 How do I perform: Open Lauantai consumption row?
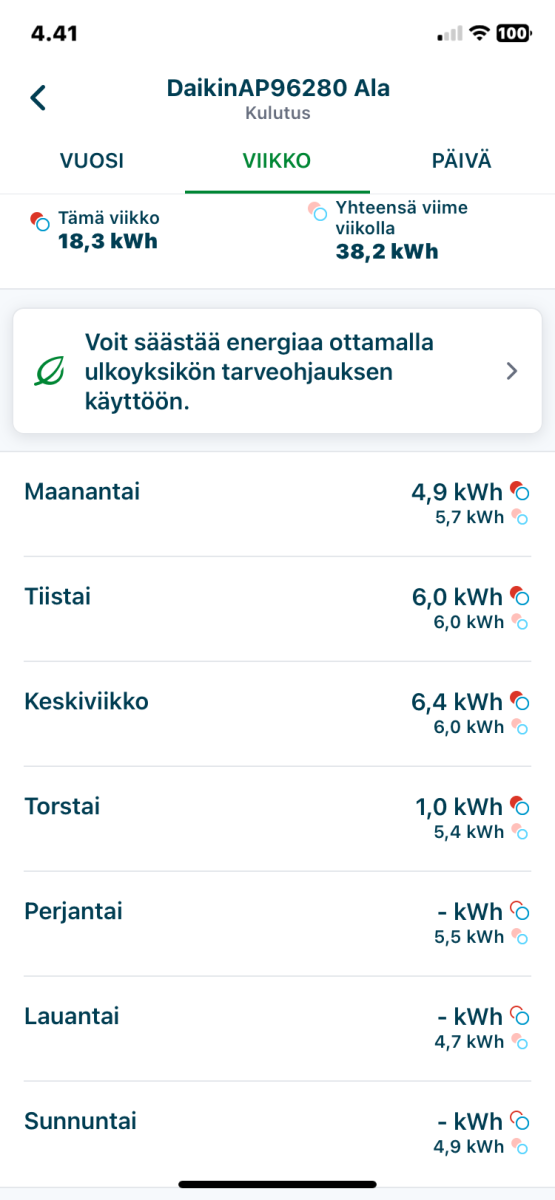[277, 1029]
